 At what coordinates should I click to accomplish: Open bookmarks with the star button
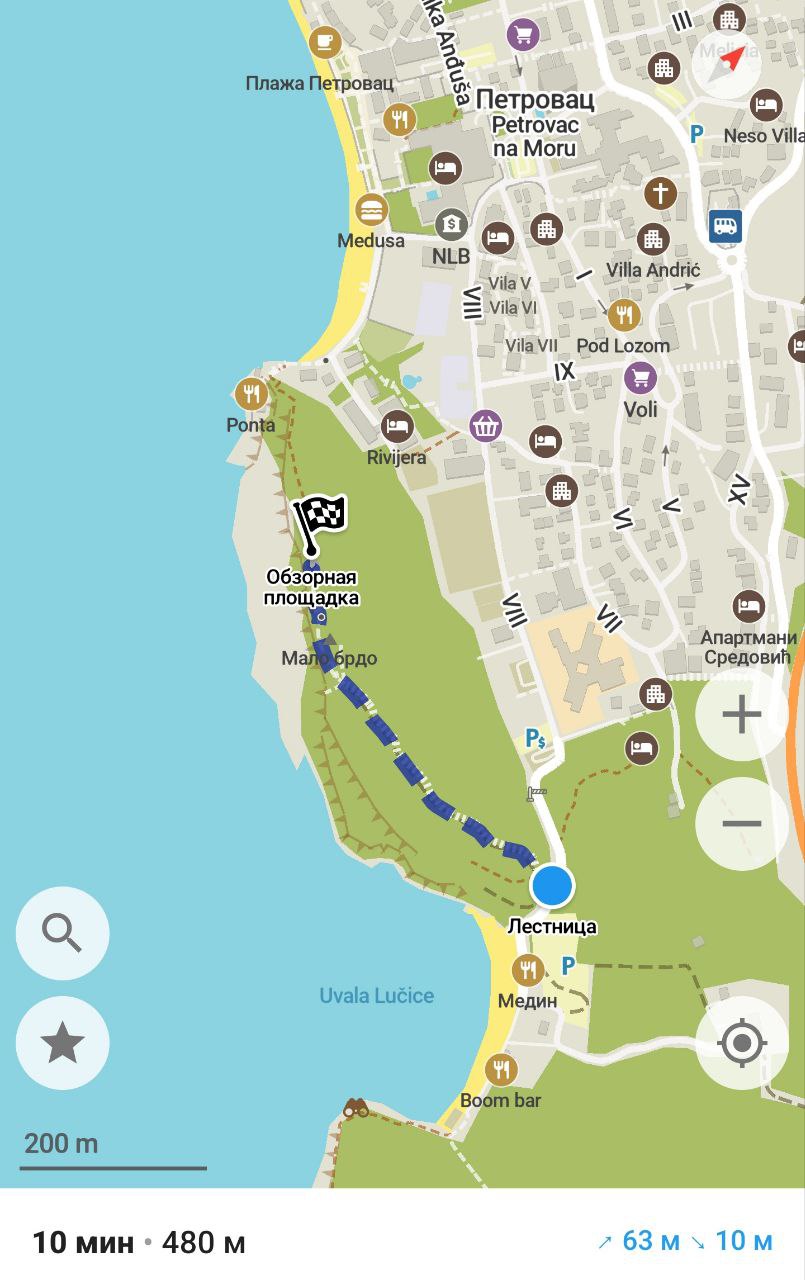tap(62, 1043)
